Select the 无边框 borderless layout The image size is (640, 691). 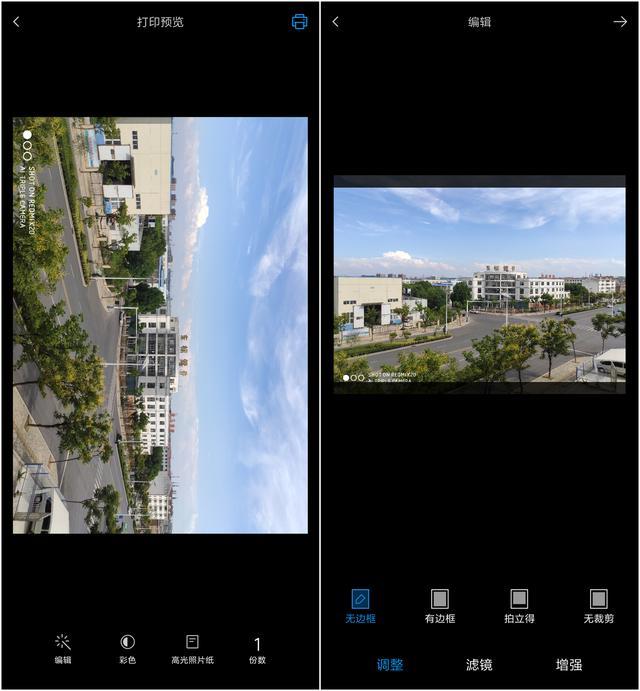[360, 605]
